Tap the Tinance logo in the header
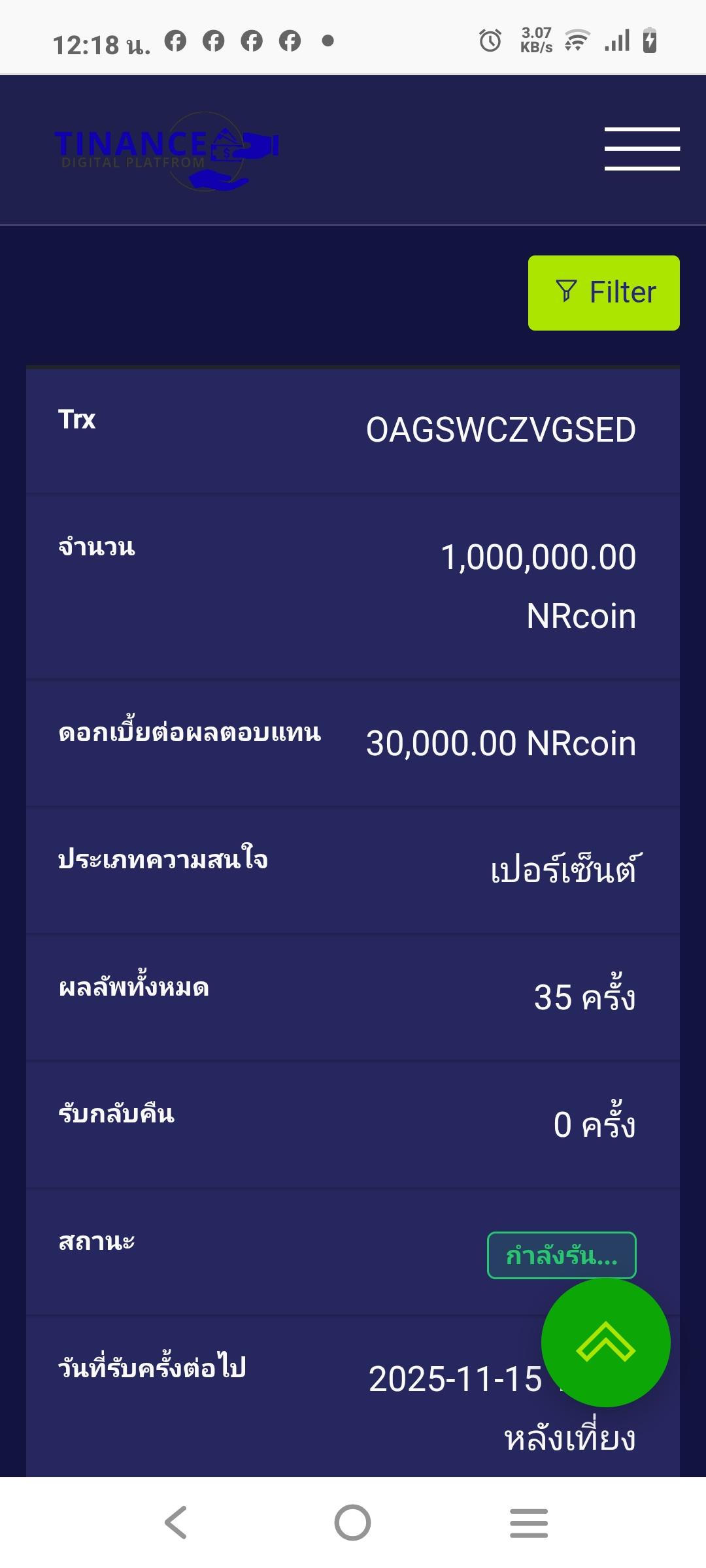This screenshot has width=706, height=1568. click(x=167, y=152)
